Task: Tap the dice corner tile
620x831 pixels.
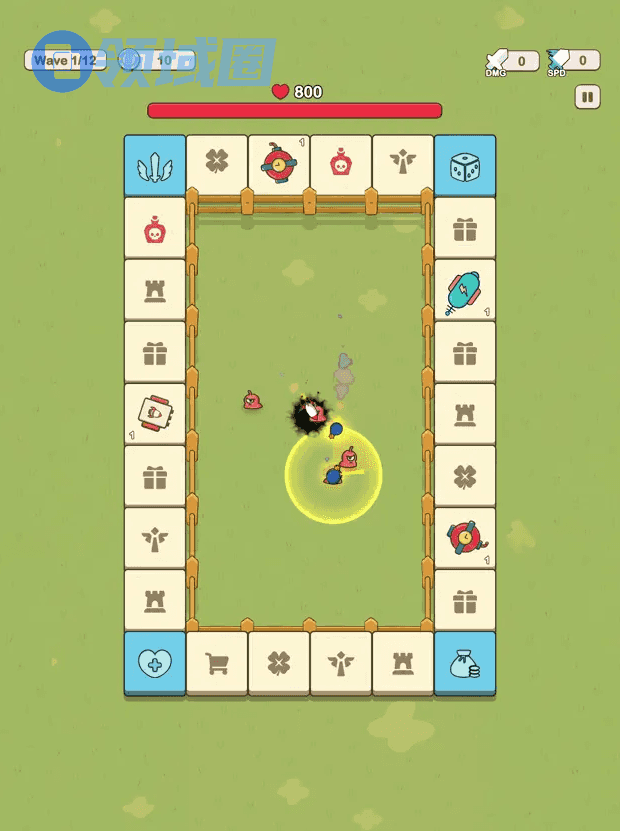Action: tap(464, 165)
